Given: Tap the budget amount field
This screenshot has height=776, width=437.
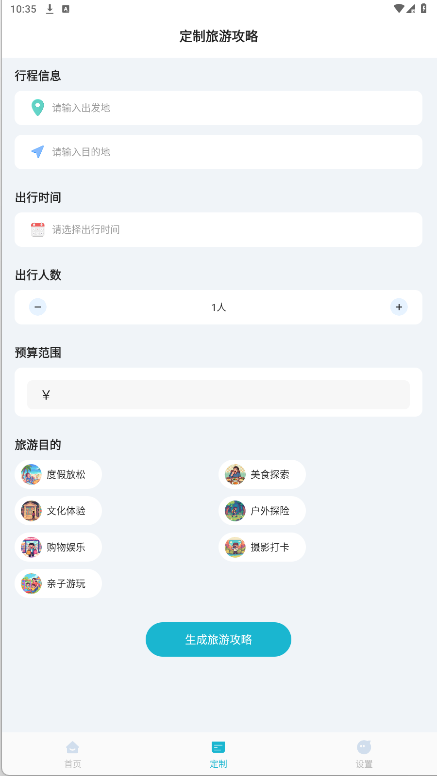Looking at the screenshot, I should [218, 394].
